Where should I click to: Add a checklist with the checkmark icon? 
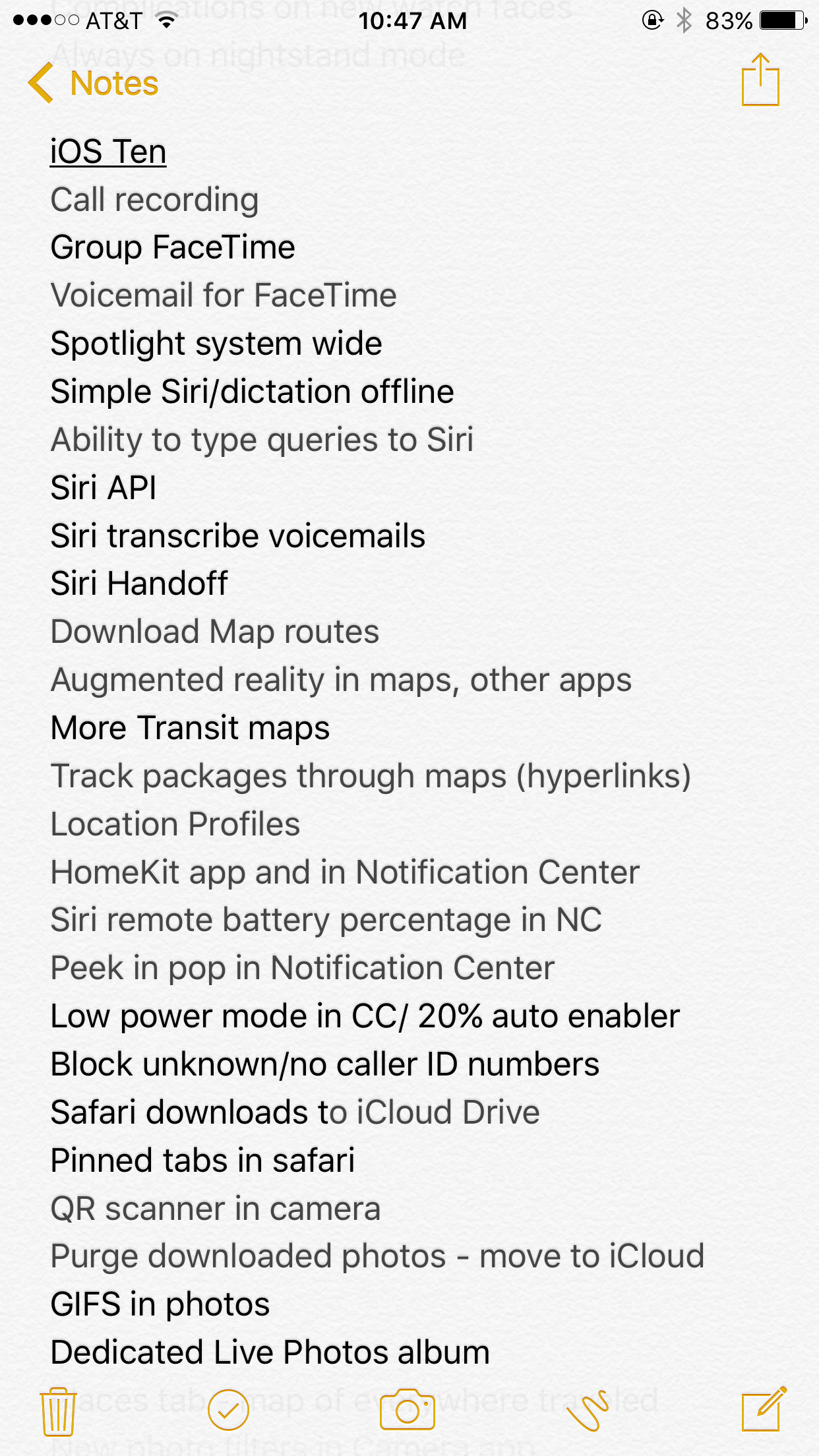[228, 1410]
